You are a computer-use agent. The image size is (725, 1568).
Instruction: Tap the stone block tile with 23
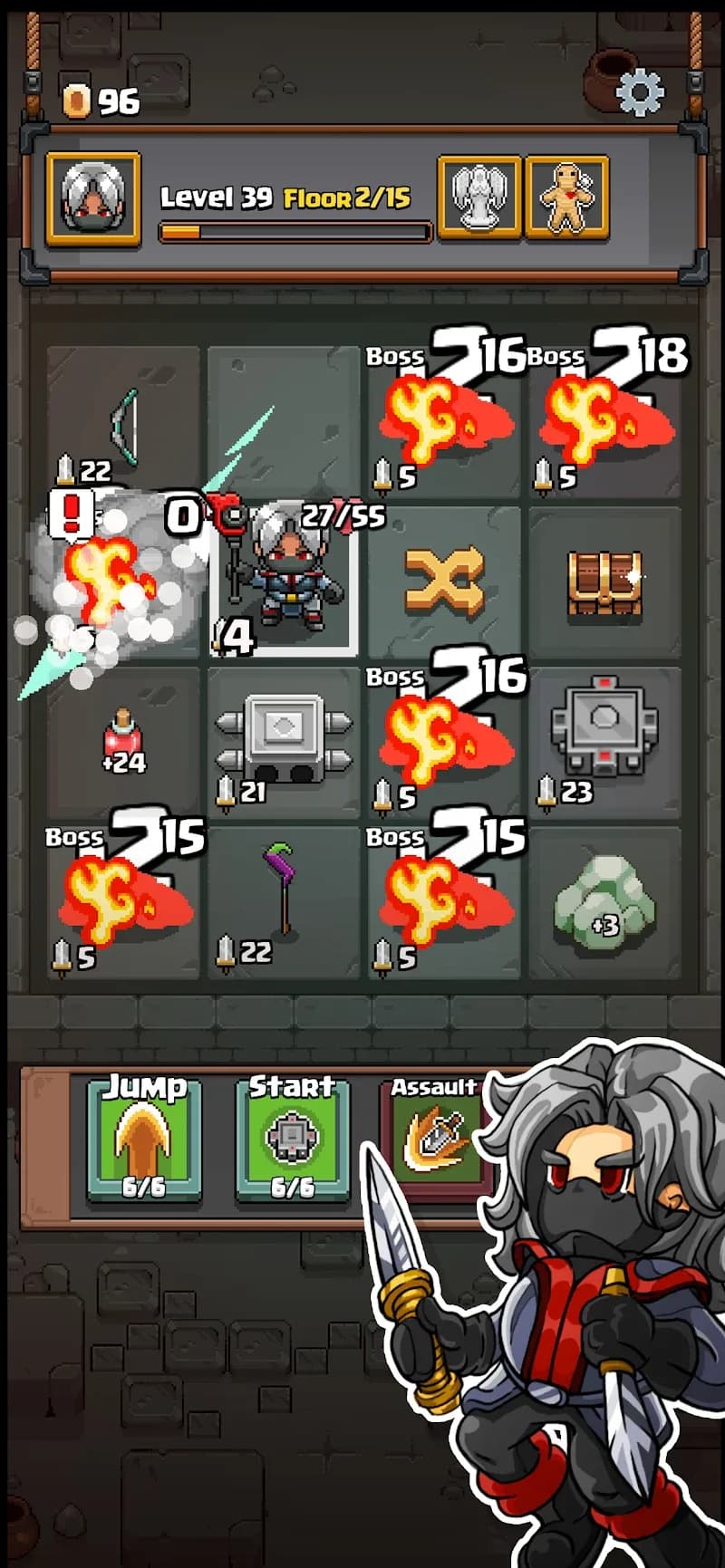click(604, 736)
